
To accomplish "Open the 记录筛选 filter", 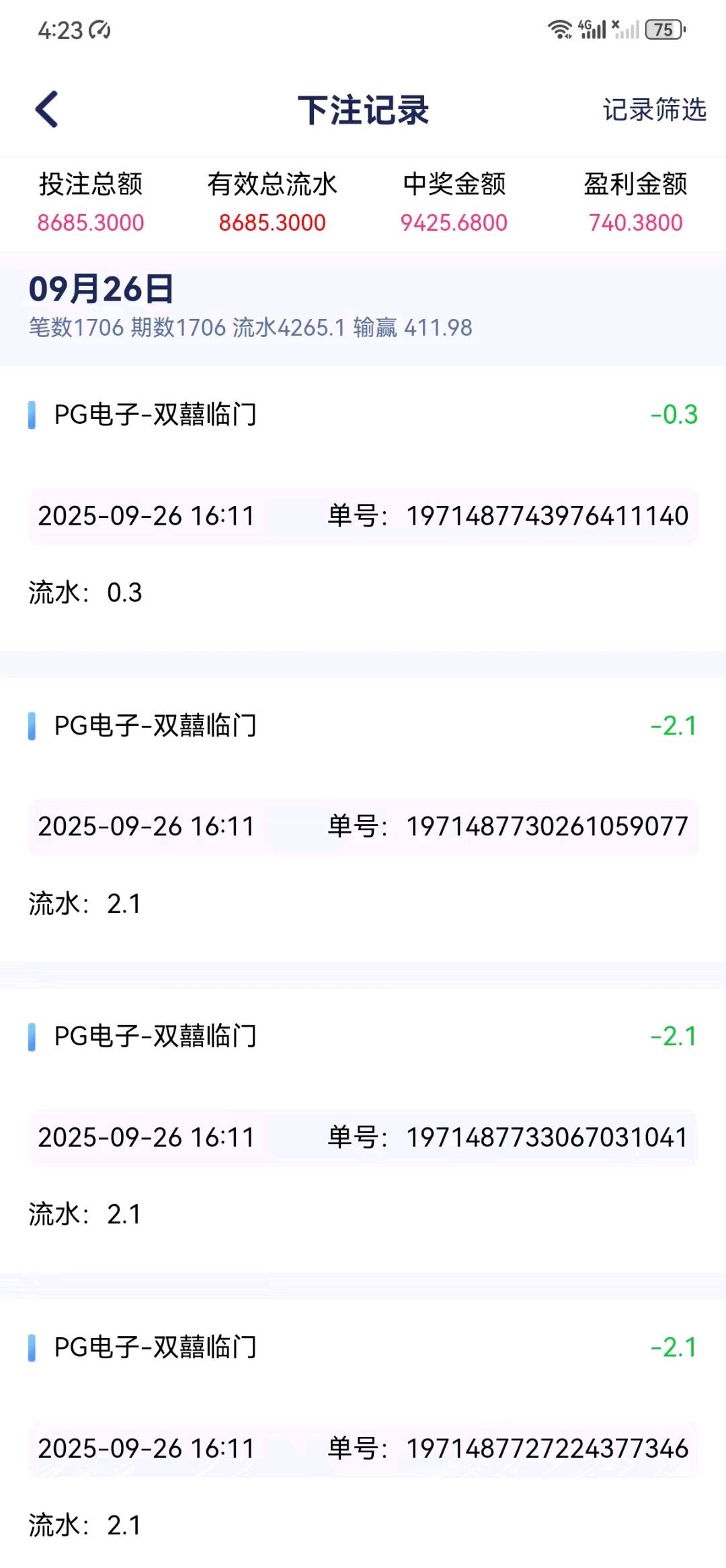I will click(x=654, y=110).
